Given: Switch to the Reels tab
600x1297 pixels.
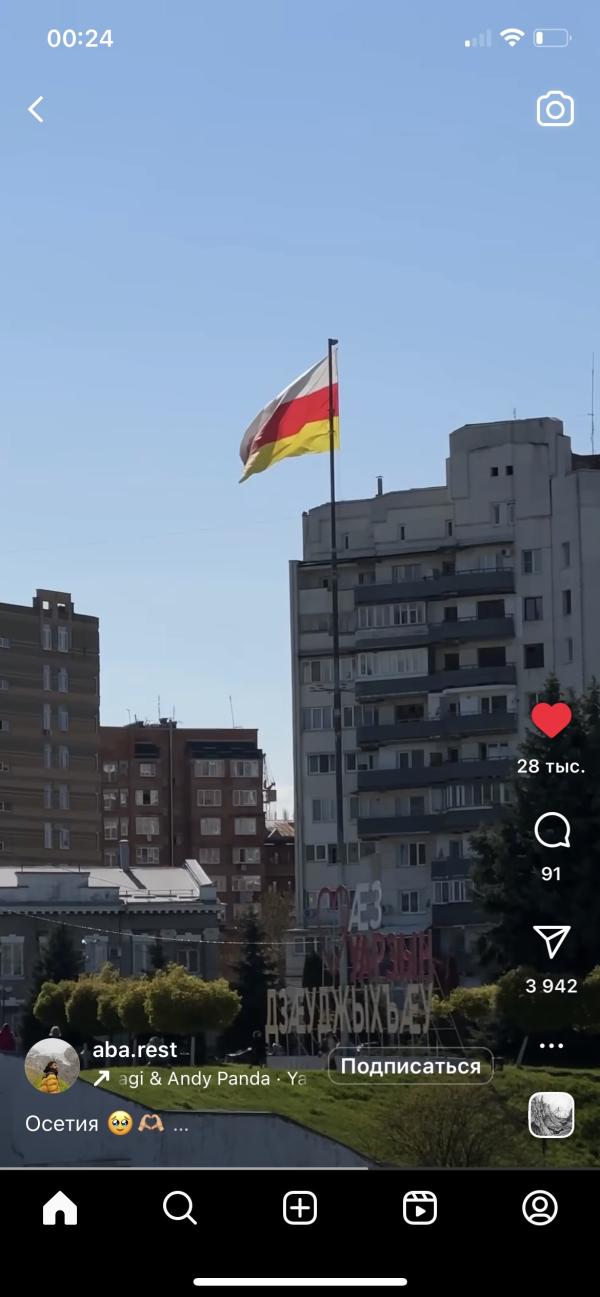Looking at the screenshot, I should pos(420,1208).
